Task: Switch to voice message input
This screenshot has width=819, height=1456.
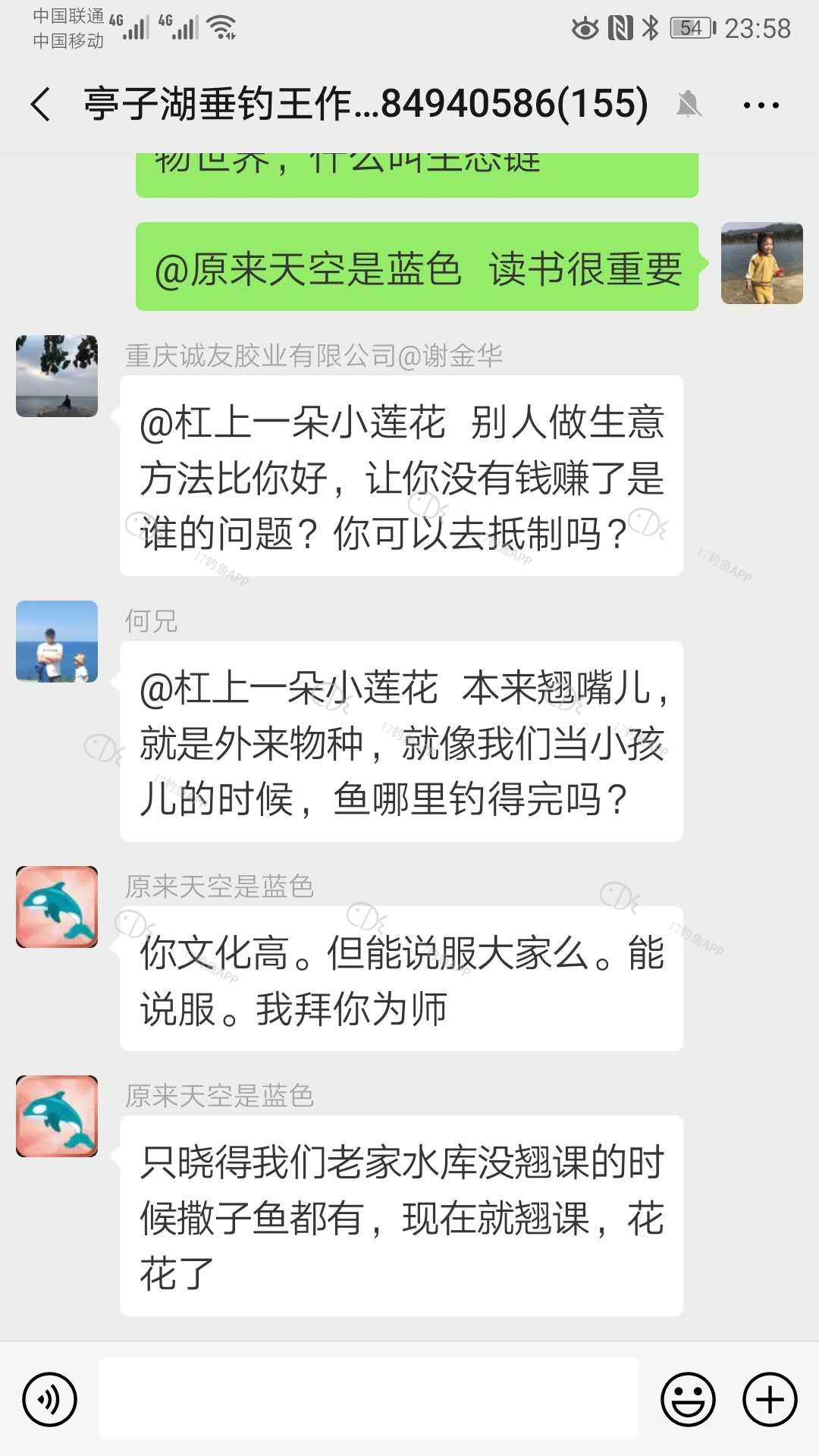Action: pos(50,1399)
